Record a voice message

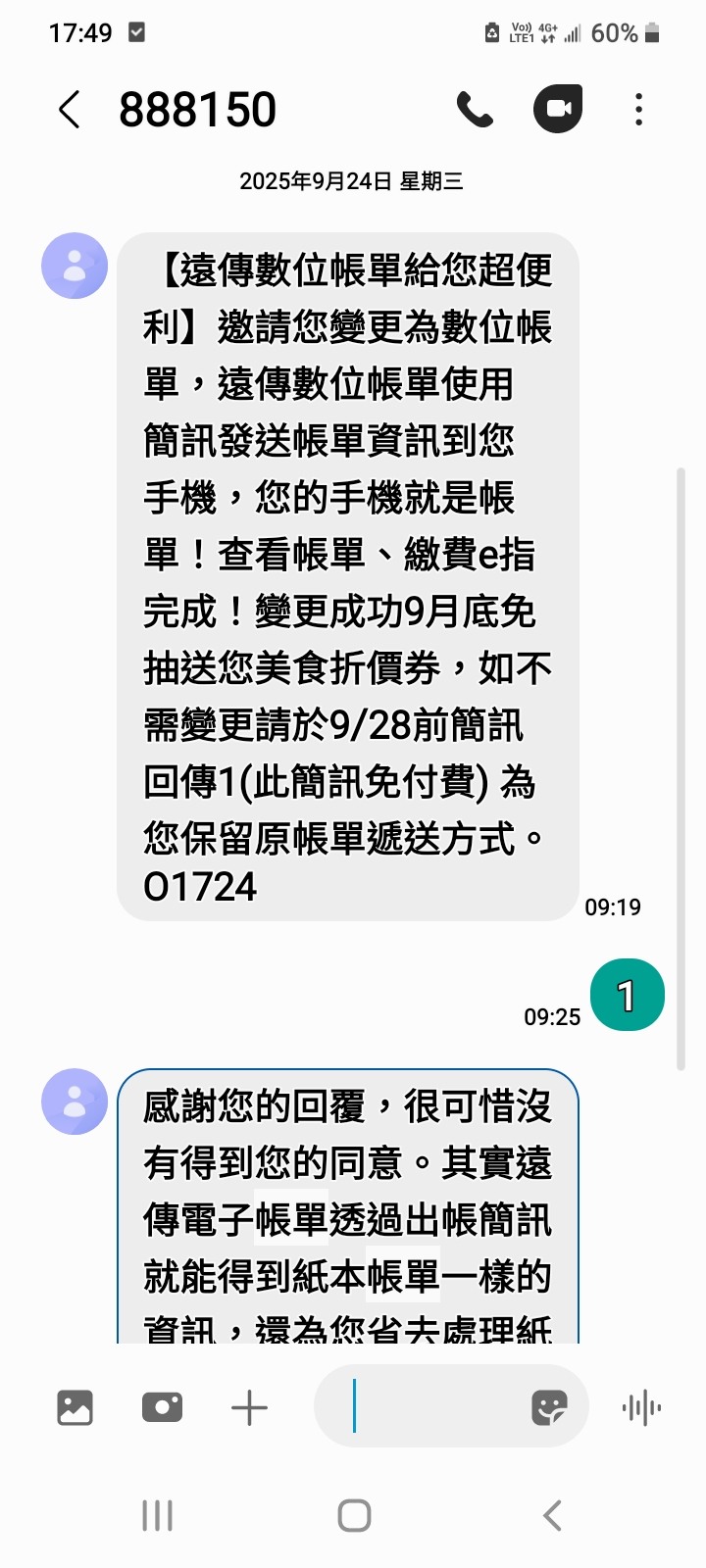(x=641, y=1409)
